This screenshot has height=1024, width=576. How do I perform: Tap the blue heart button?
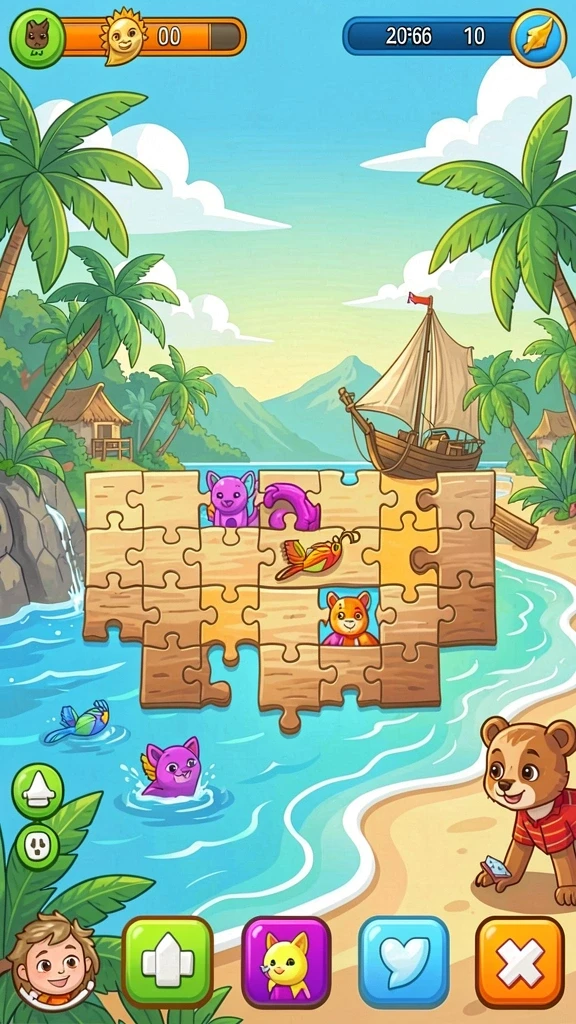tap(404, 962)
